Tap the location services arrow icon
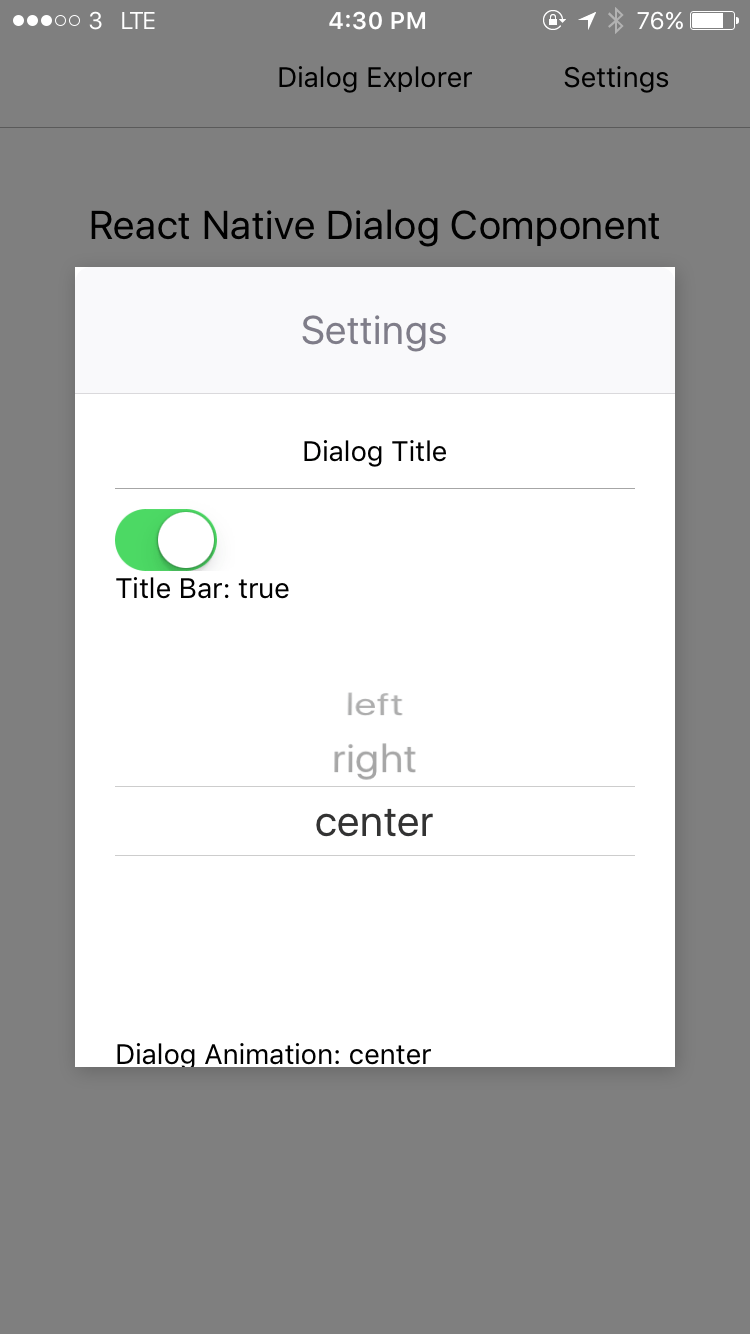The width and height of the screenshot is (750, 1334). pyautogui.click(x=585, y=20)
